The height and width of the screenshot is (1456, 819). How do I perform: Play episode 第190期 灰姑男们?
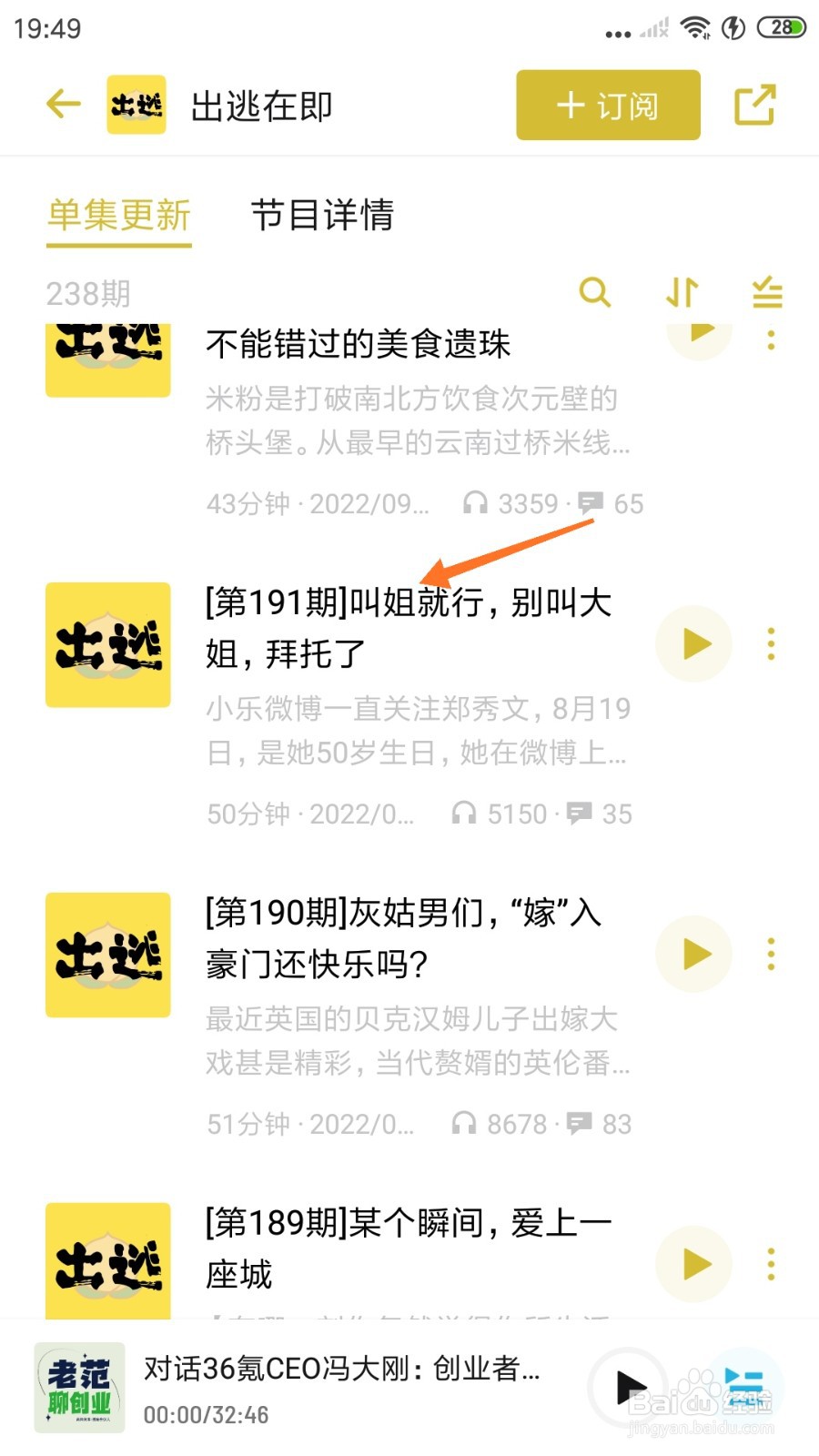coord(693,954)
